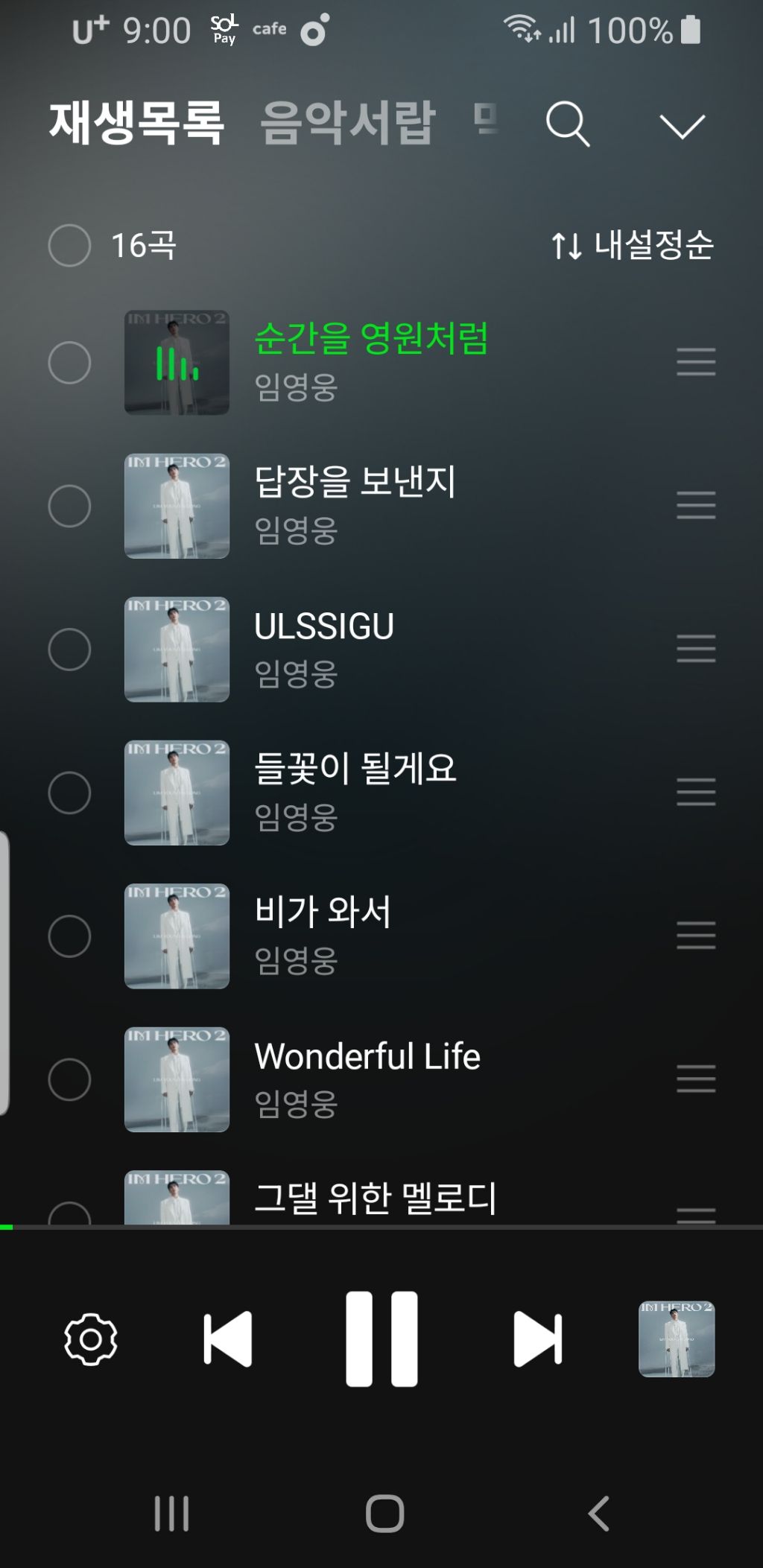763x1568 pixels.
Task: Open the 내설정순 sort option
Action: (632, 245)
